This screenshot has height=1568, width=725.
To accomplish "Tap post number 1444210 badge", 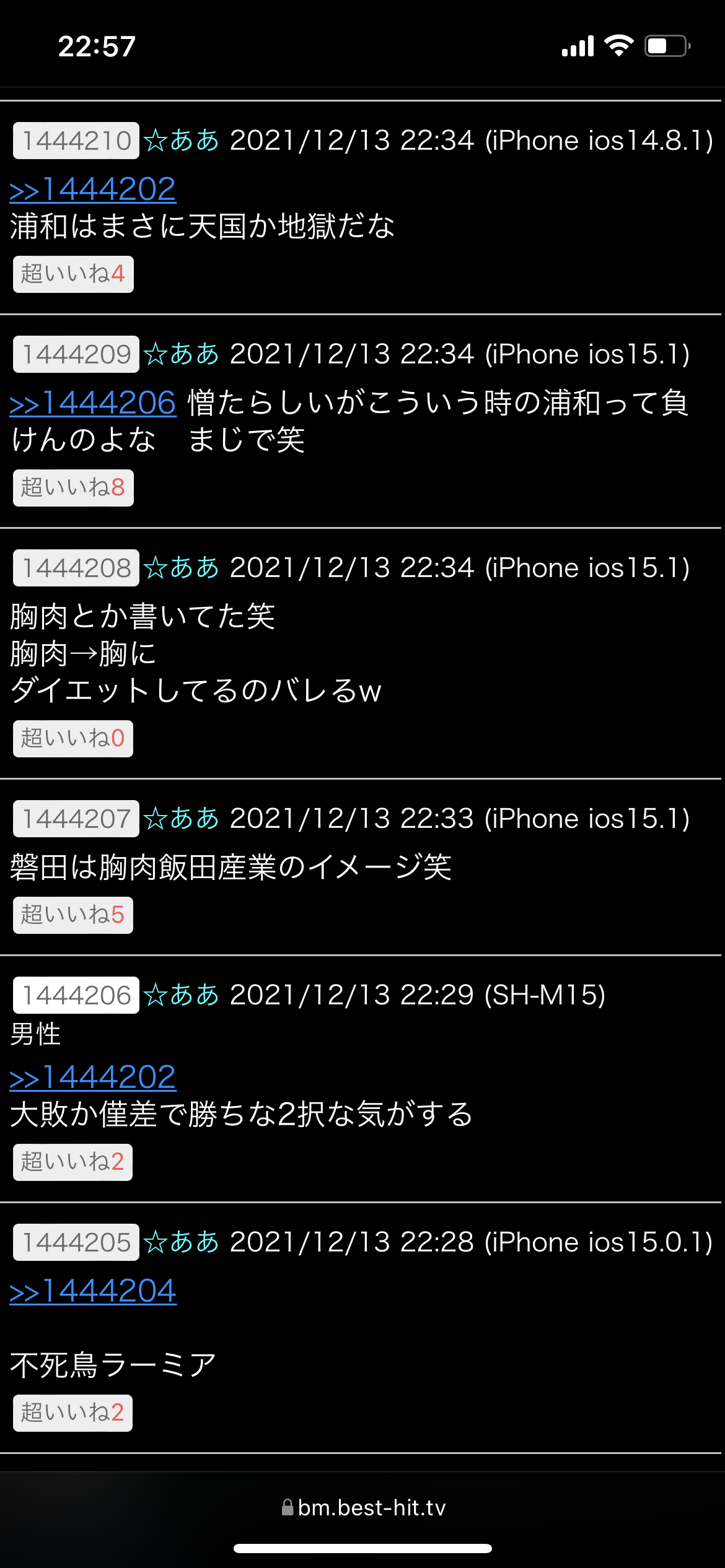I will [76, 141].
